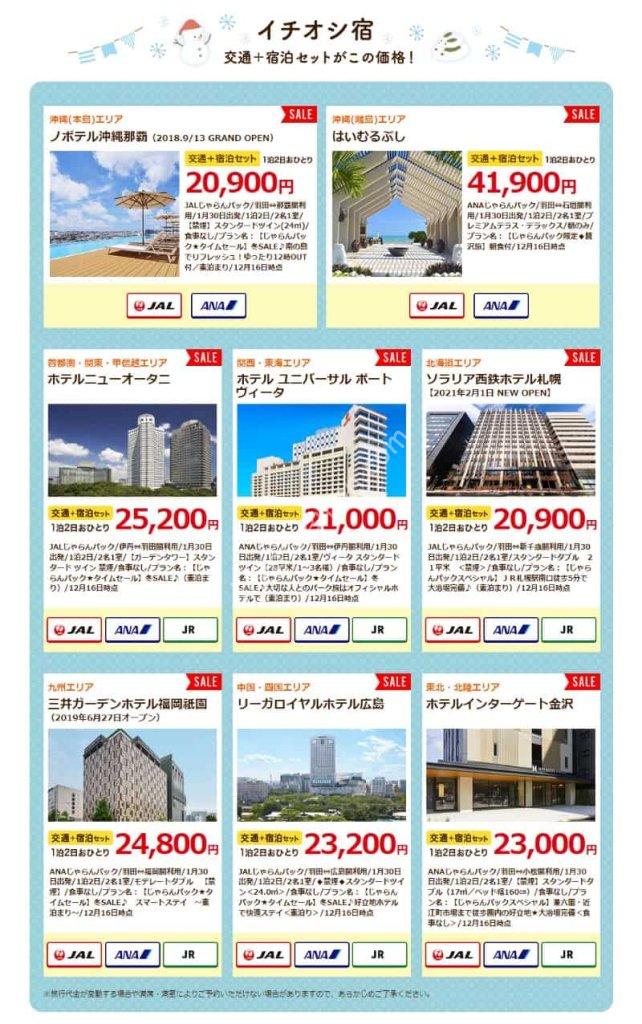This screenshot has height=1024, width=642.
Task: Pick JAL for ホテルニューオータニ
Action: coord(75,630)
